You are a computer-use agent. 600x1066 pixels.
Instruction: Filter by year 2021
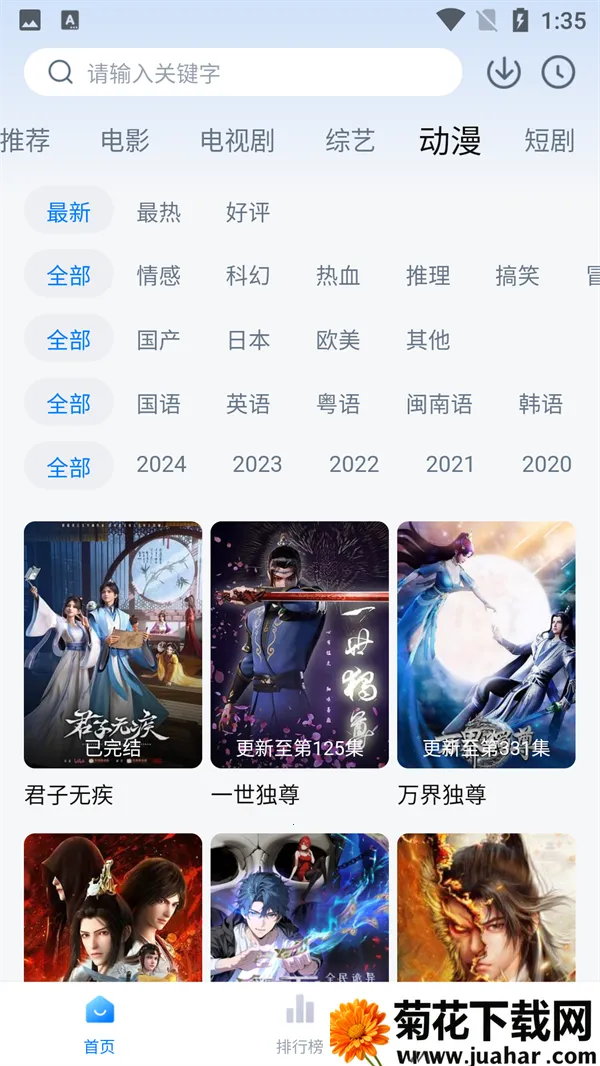pos(450,464)
